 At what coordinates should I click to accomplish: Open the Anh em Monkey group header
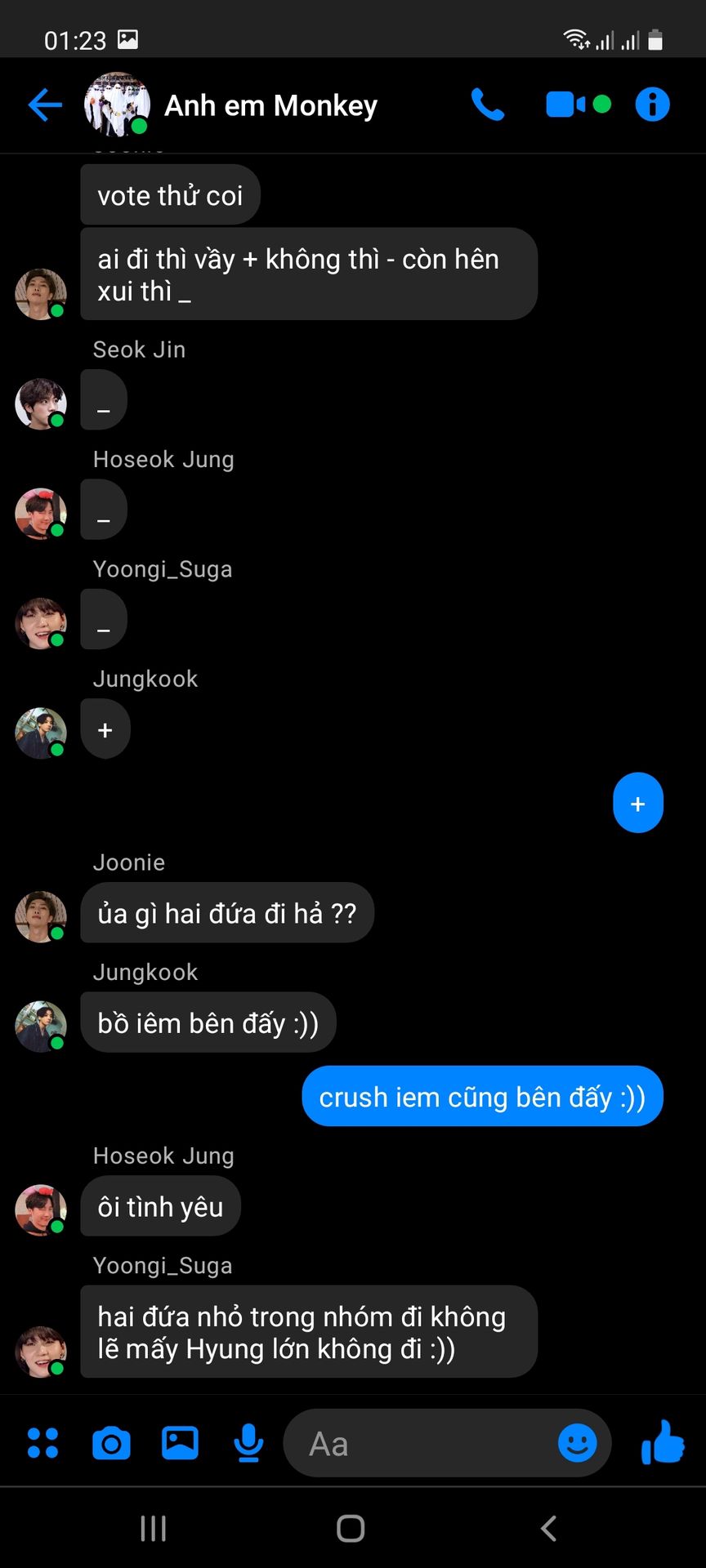tap(270, 105)
